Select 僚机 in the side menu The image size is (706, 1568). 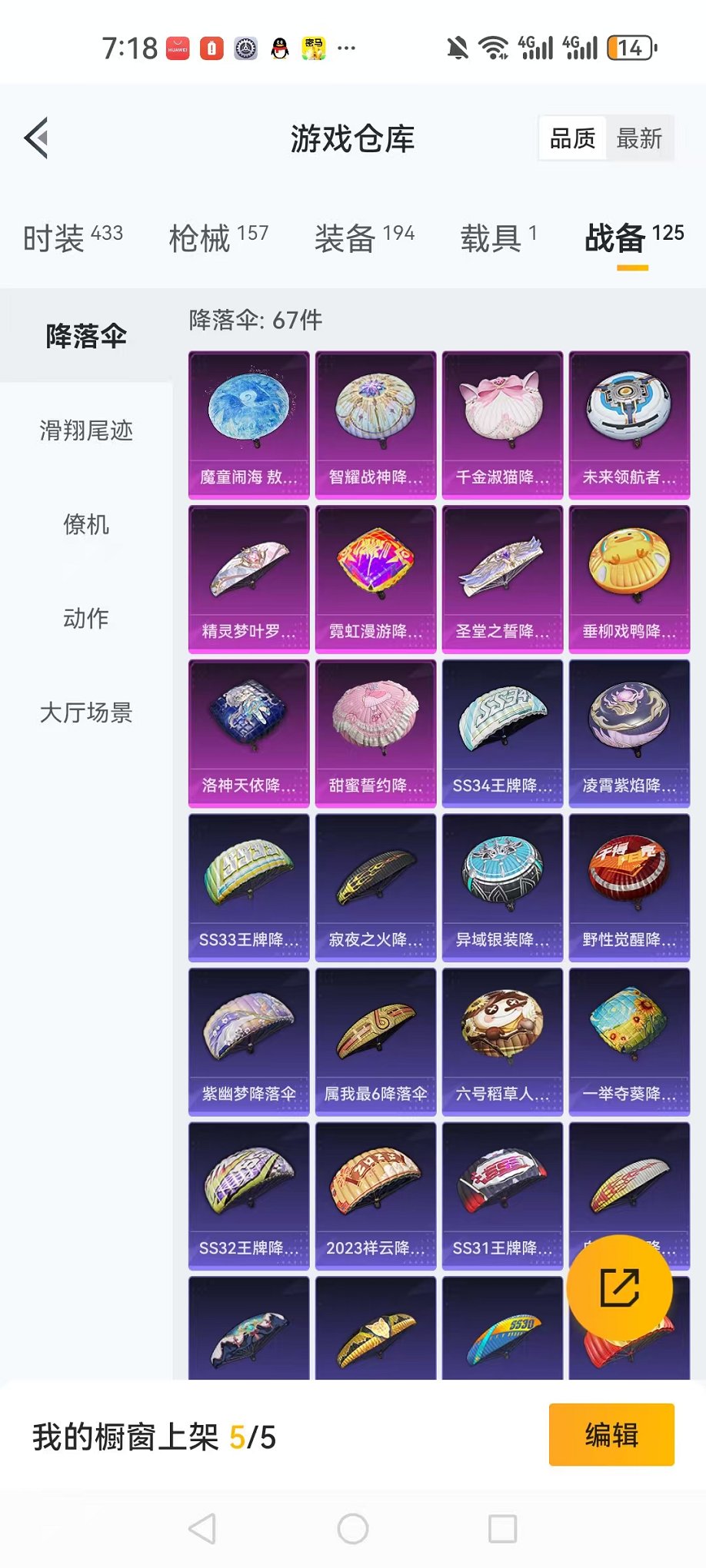[x=86, y=525]
